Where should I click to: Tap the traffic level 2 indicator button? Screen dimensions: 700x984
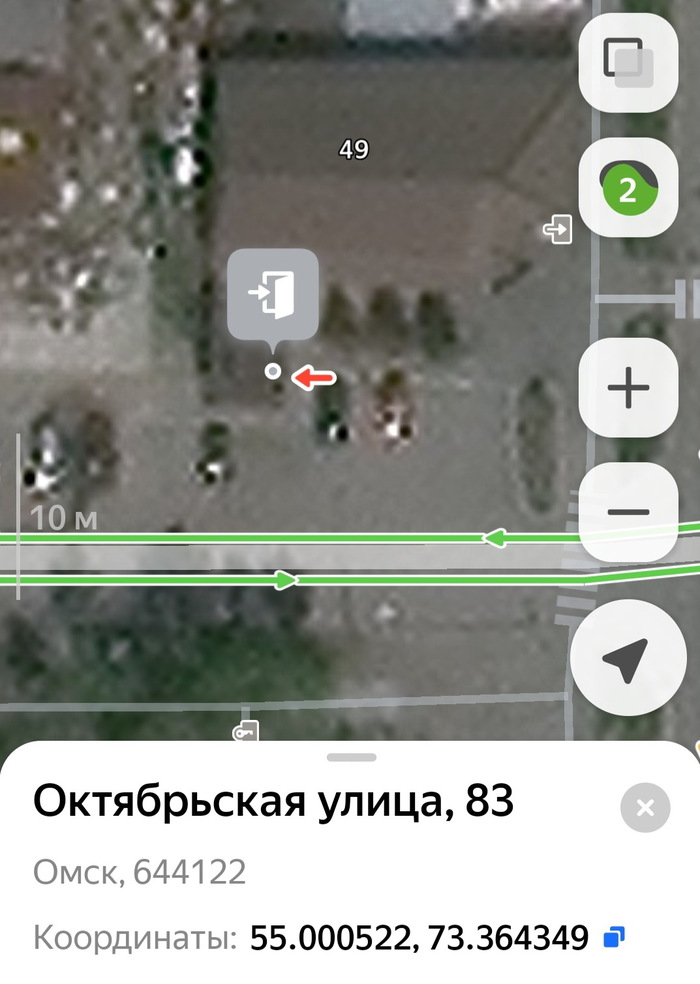629,189
